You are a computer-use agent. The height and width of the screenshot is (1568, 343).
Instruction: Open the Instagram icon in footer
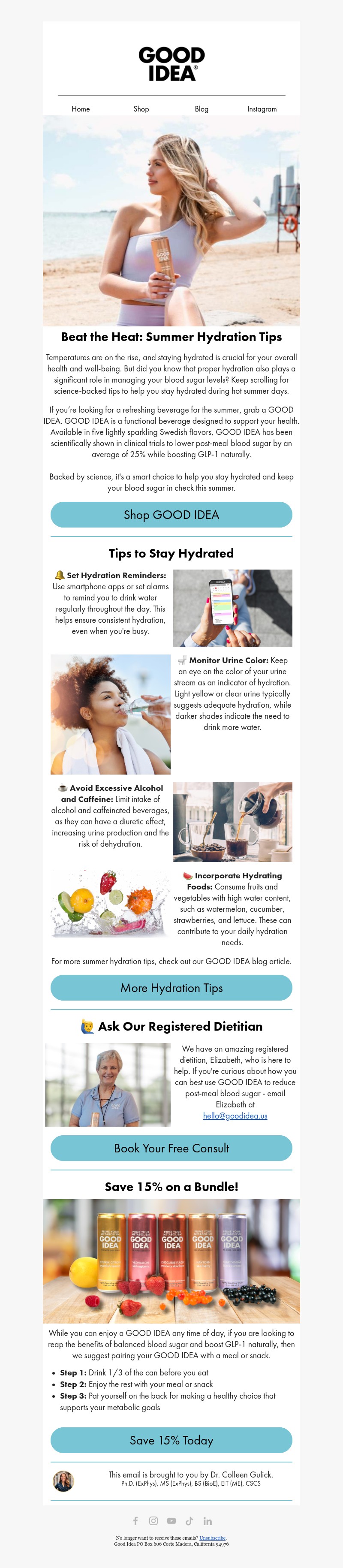coord(153,1520)
